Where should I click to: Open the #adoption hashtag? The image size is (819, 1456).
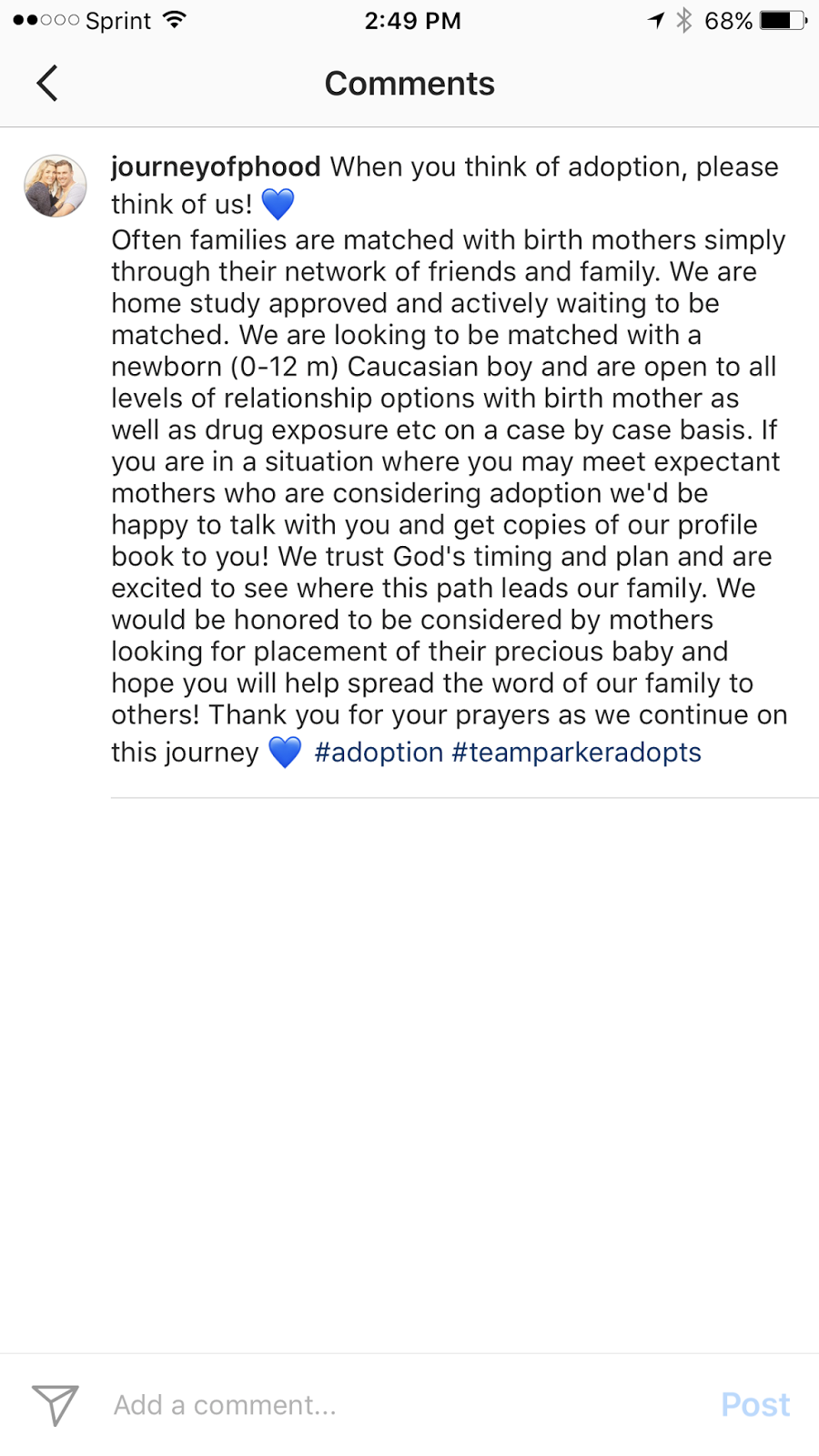[x=379, y=753]
